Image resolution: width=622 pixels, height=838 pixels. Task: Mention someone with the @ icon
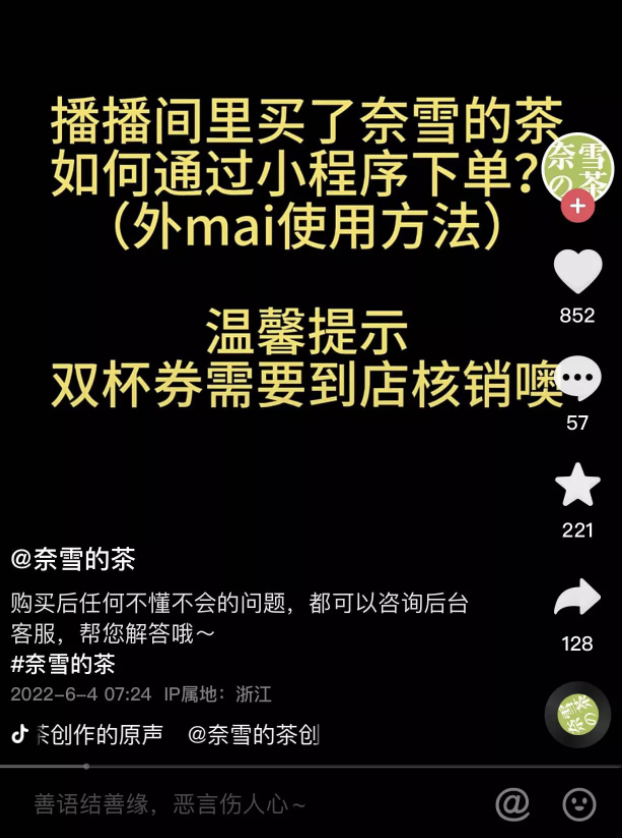[512, 804]
